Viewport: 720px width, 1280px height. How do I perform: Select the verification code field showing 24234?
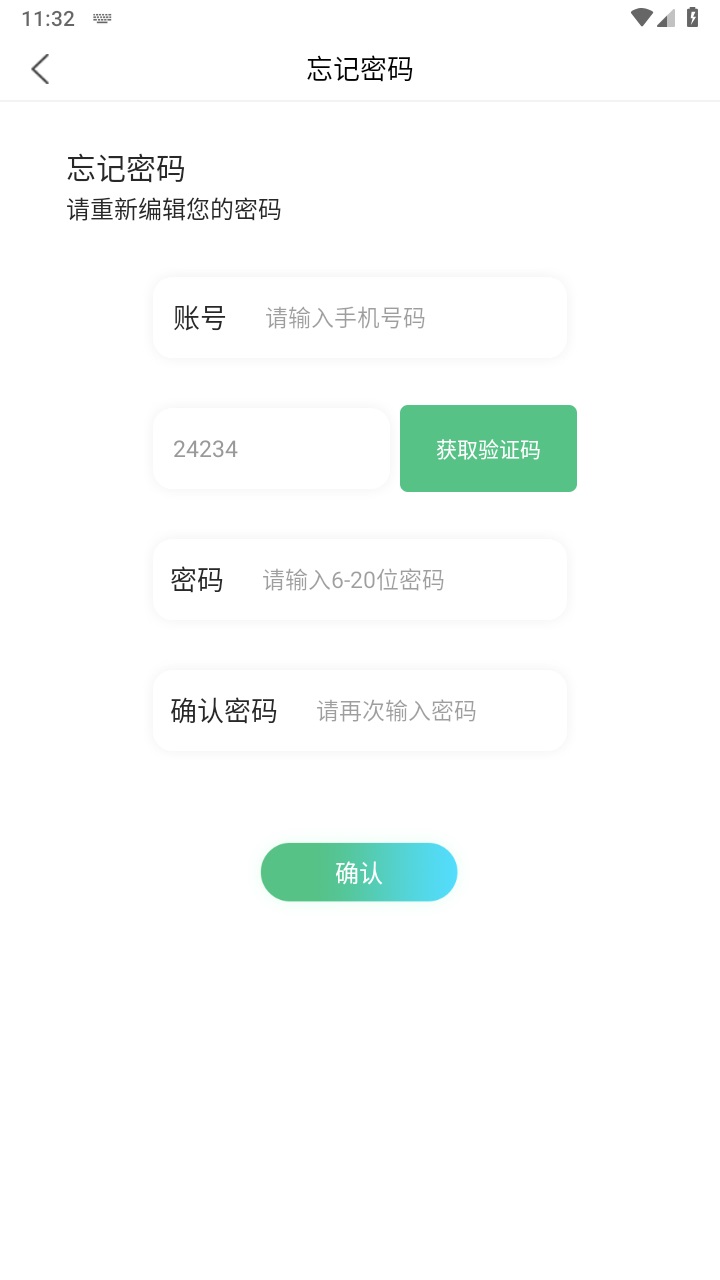click(271, 448)
